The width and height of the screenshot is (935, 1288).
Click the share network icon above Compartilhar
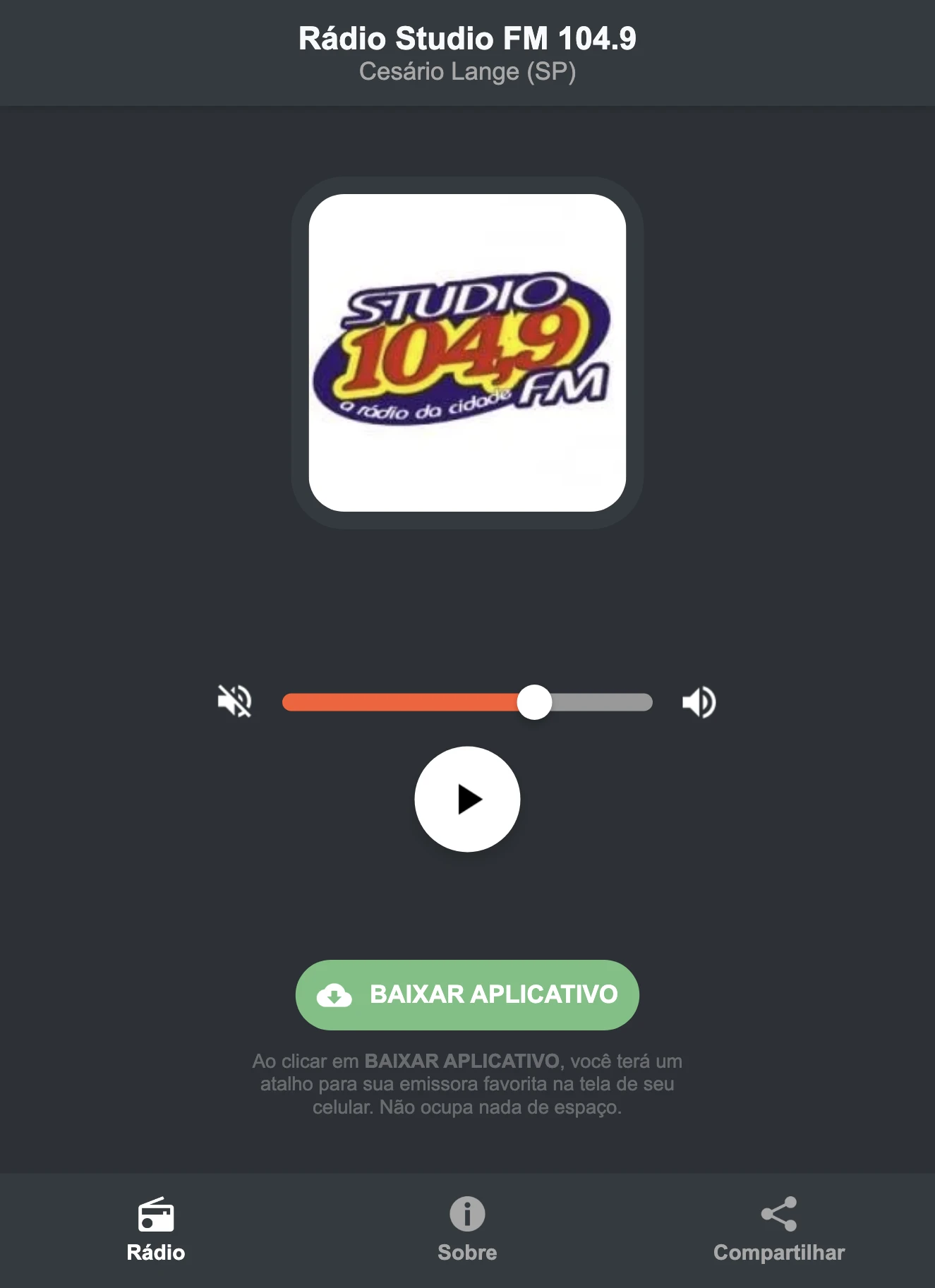click(778, 1209)
